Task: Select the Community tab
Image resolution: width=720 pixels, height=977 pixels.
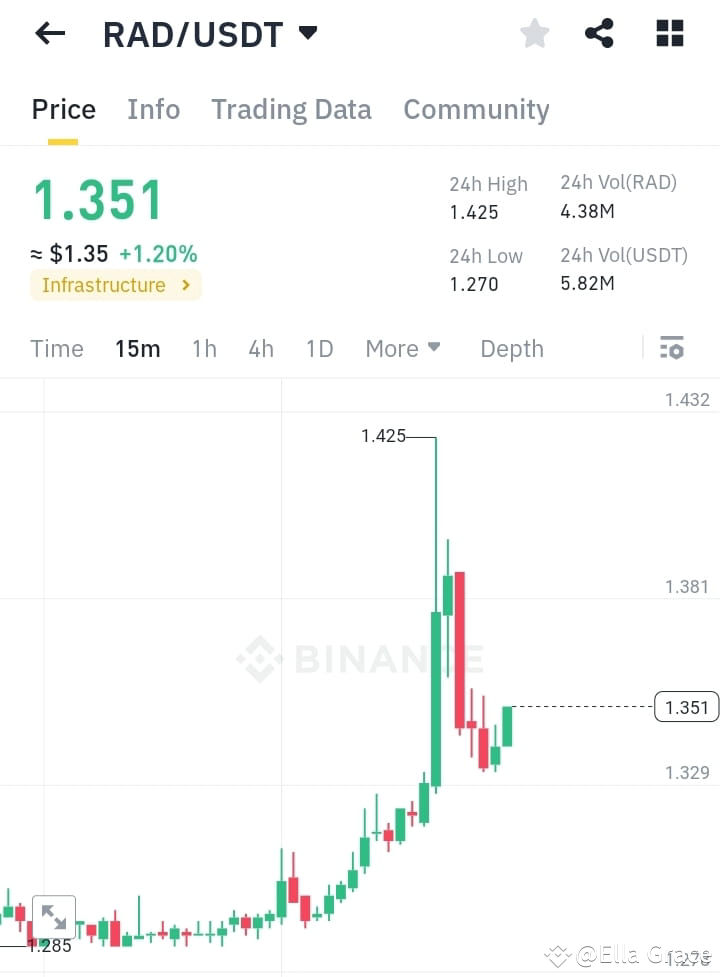Action: (476, 110)
